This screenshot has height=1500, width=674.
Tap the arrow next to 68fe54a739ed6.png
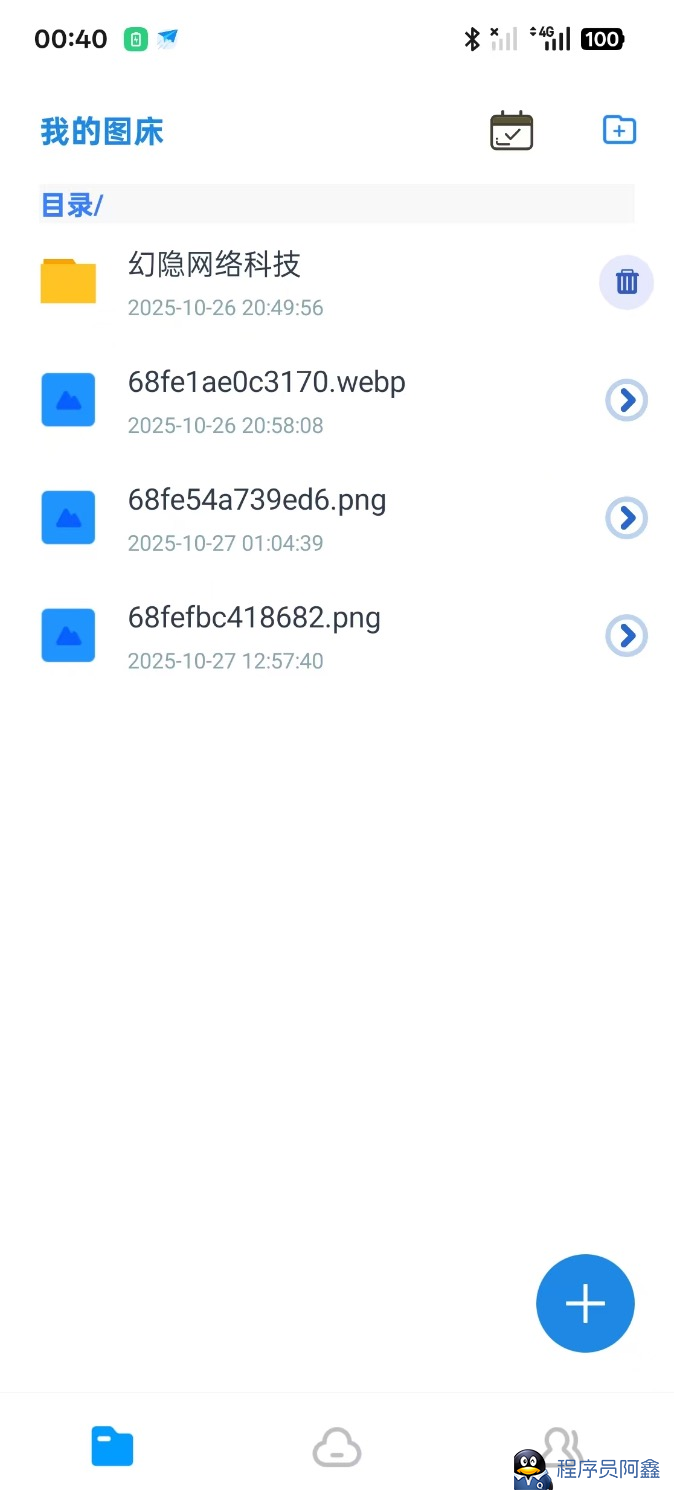[x=626, y=518]
